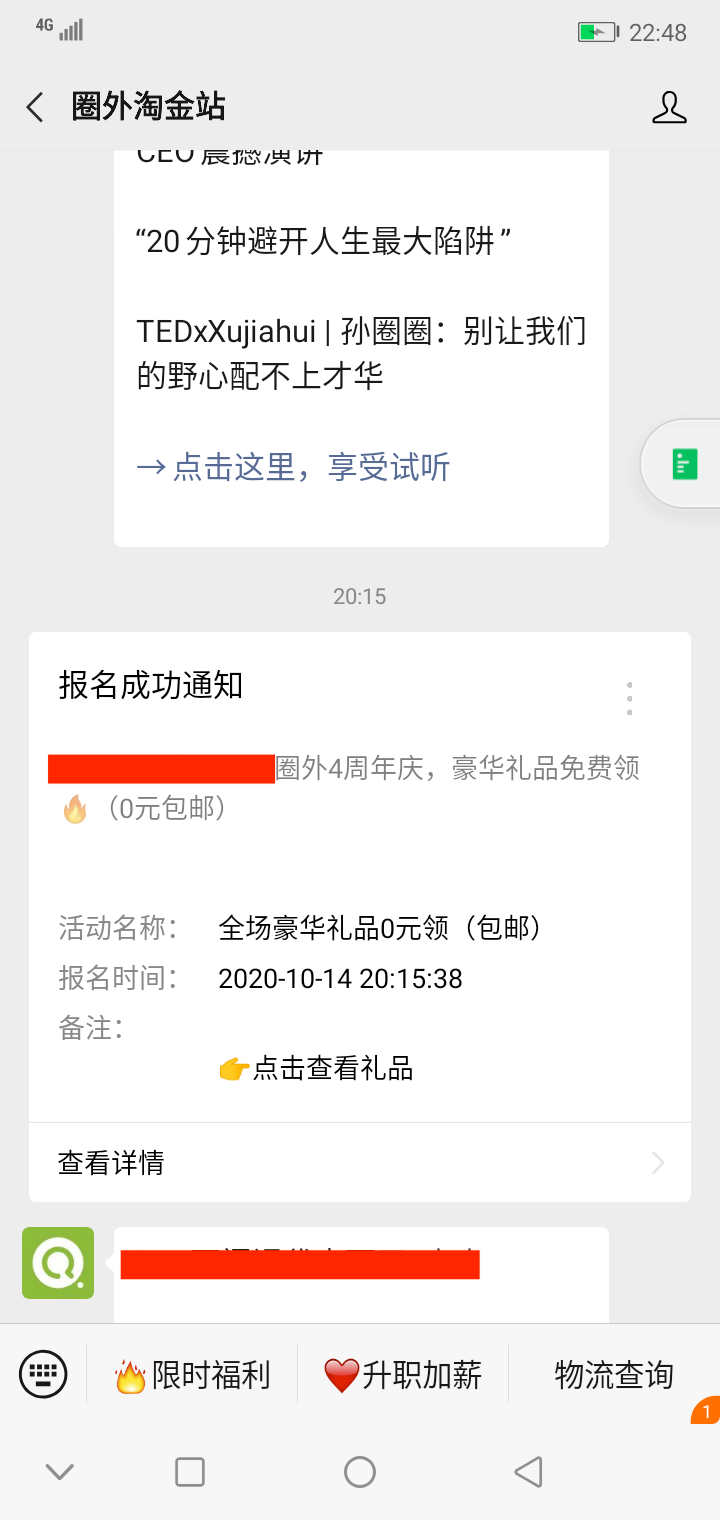Select the 物流查询 menu

[x=614, y=1375]
